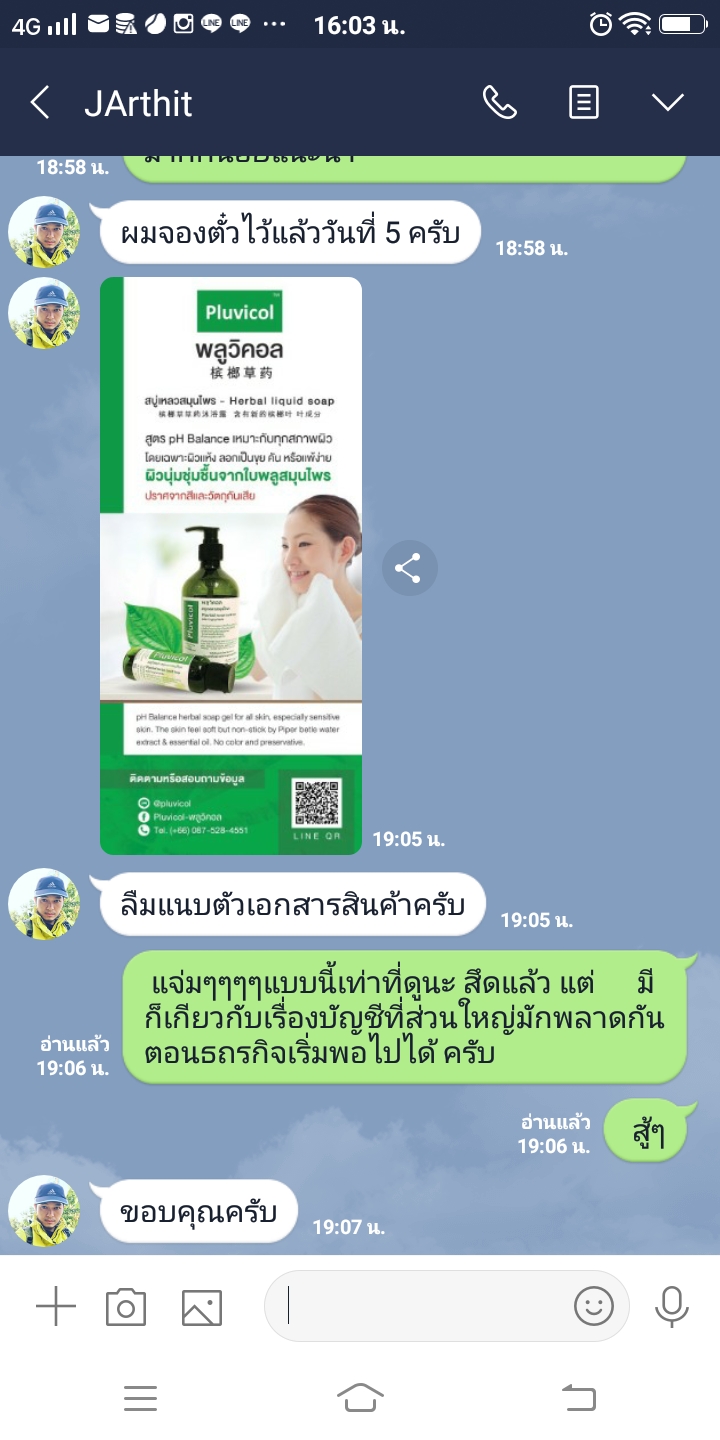Go back from the JArthit chat
720x1440 pixels.
(40, 102)
